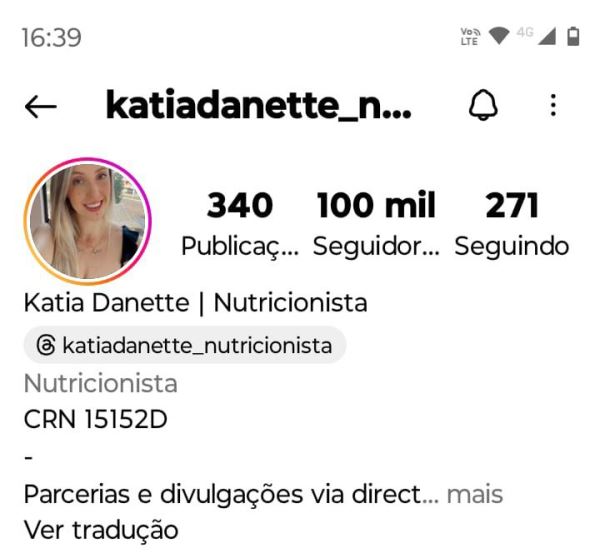The width and height of the screenshot is (600, 558).
Task: Expand the bio with "mais"
Action: (474, 494)
